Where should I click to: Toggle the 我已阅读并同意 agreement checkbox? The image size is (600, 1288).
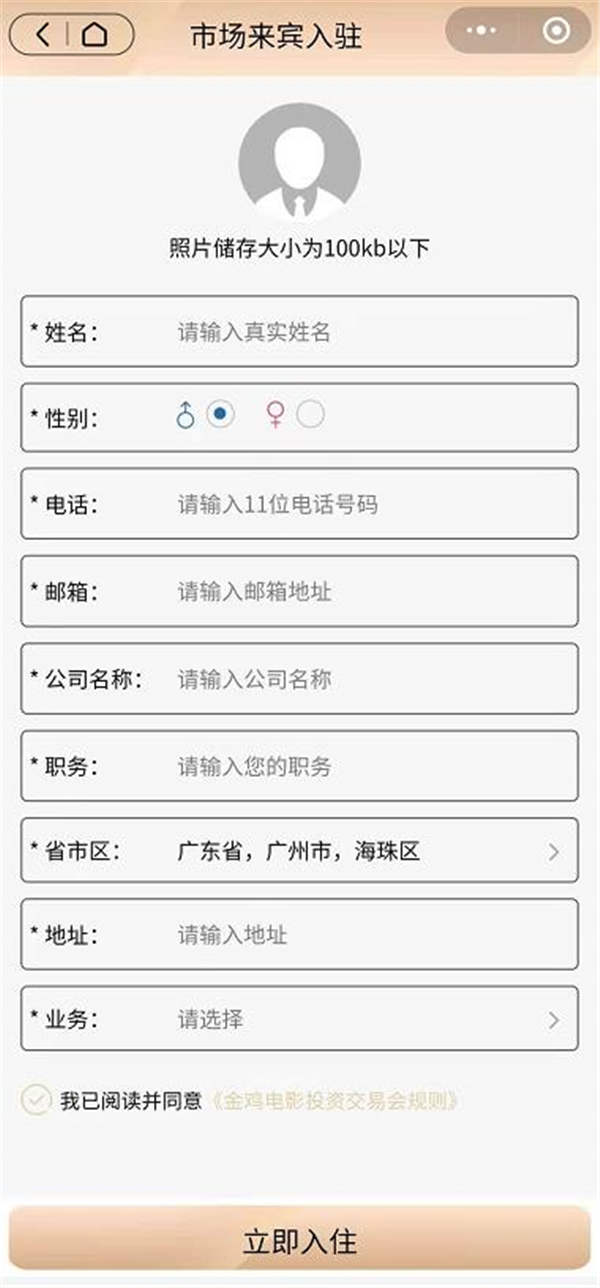point(35,1101)
